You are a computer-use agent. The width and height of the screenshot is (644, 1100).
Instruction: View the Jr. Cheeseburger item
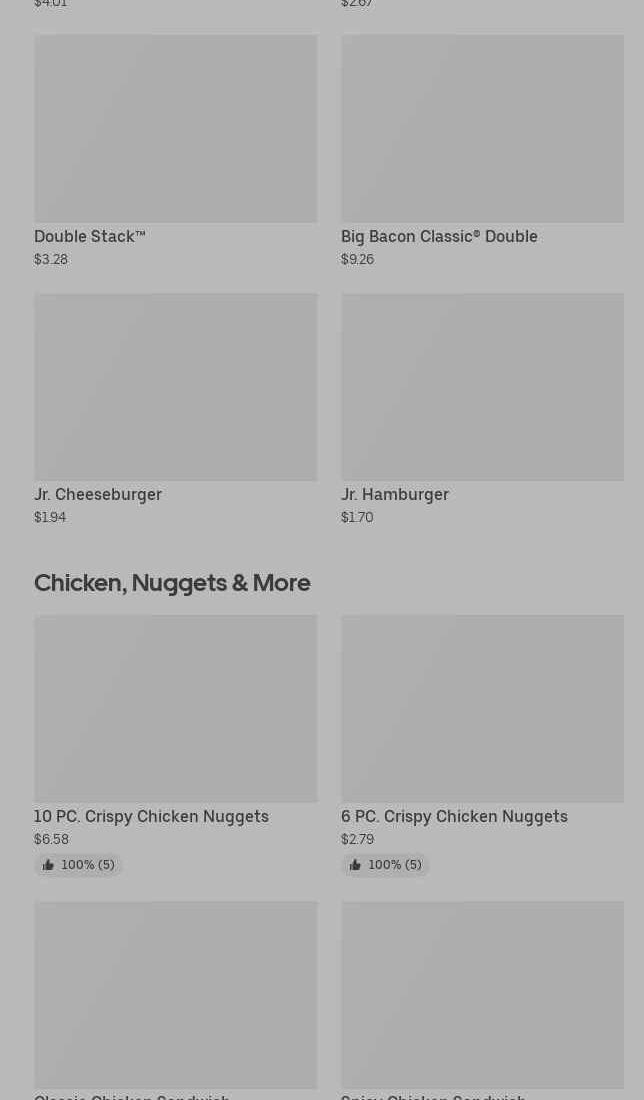point(175,409)
